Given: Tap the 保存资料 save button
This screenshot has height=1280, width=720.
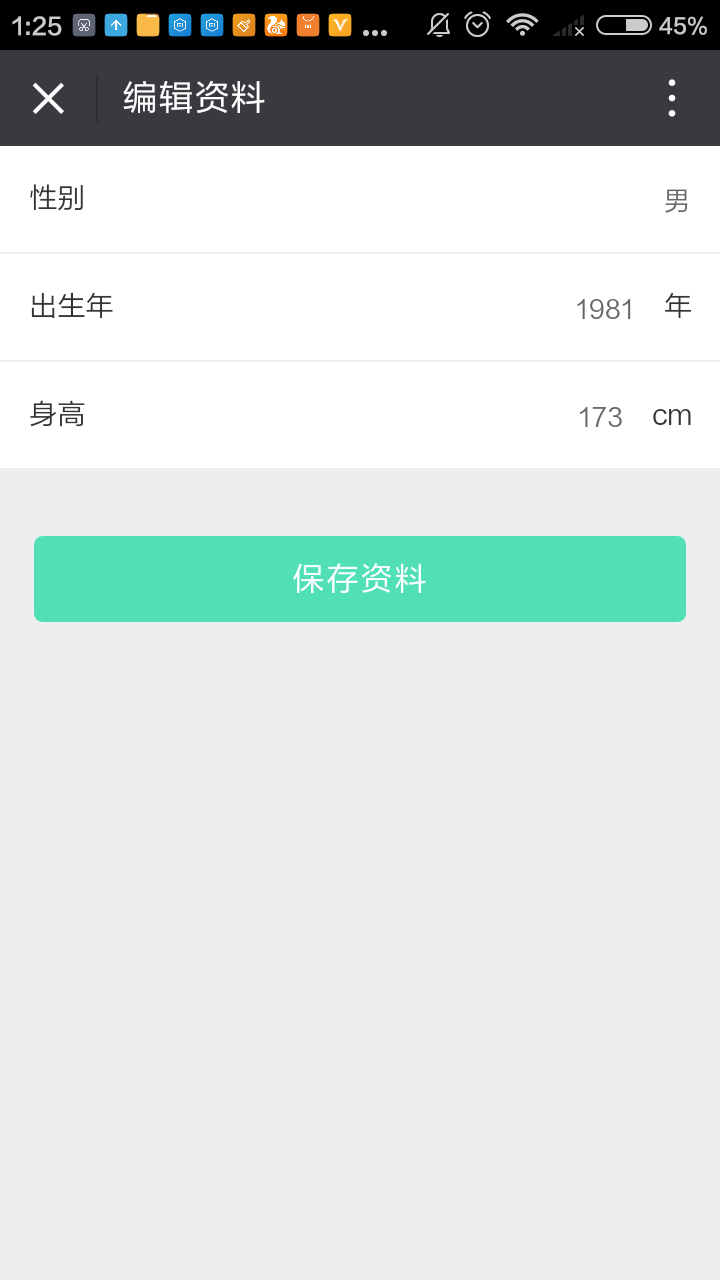Looking at the screenshot, I should coord(360,579).
